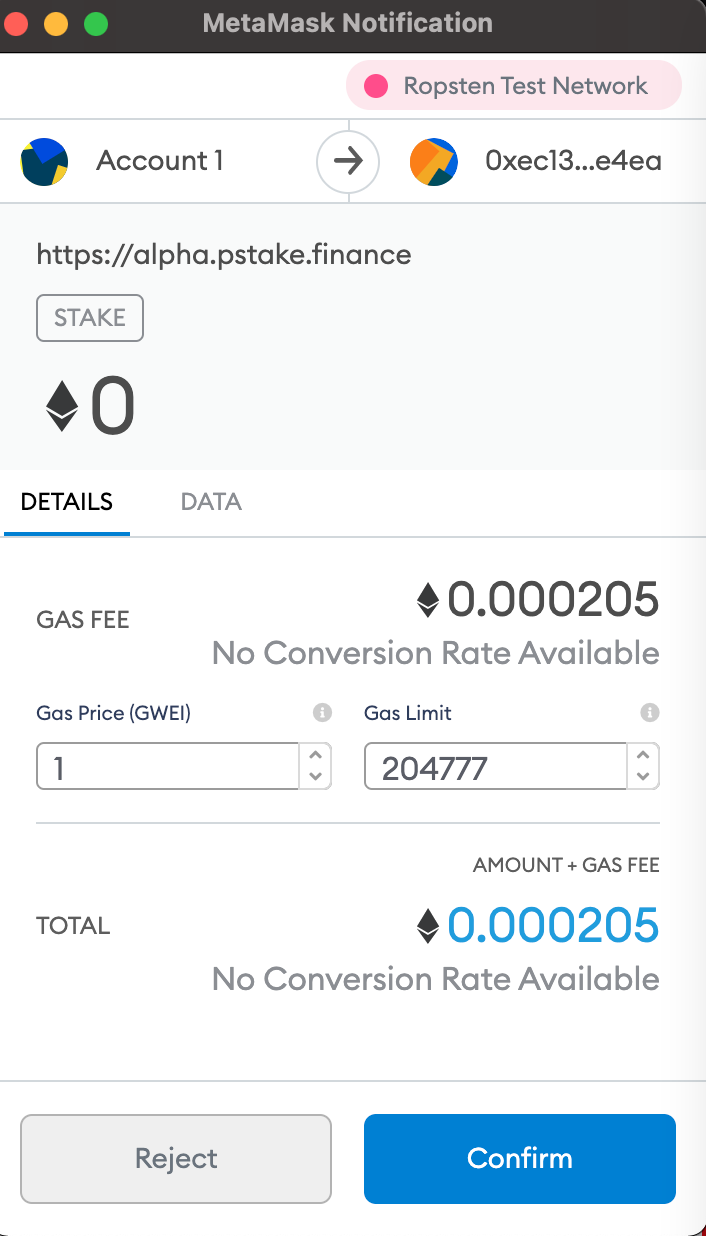
Task: Increase gas price with the up arrow
Action: coord(316,756)
